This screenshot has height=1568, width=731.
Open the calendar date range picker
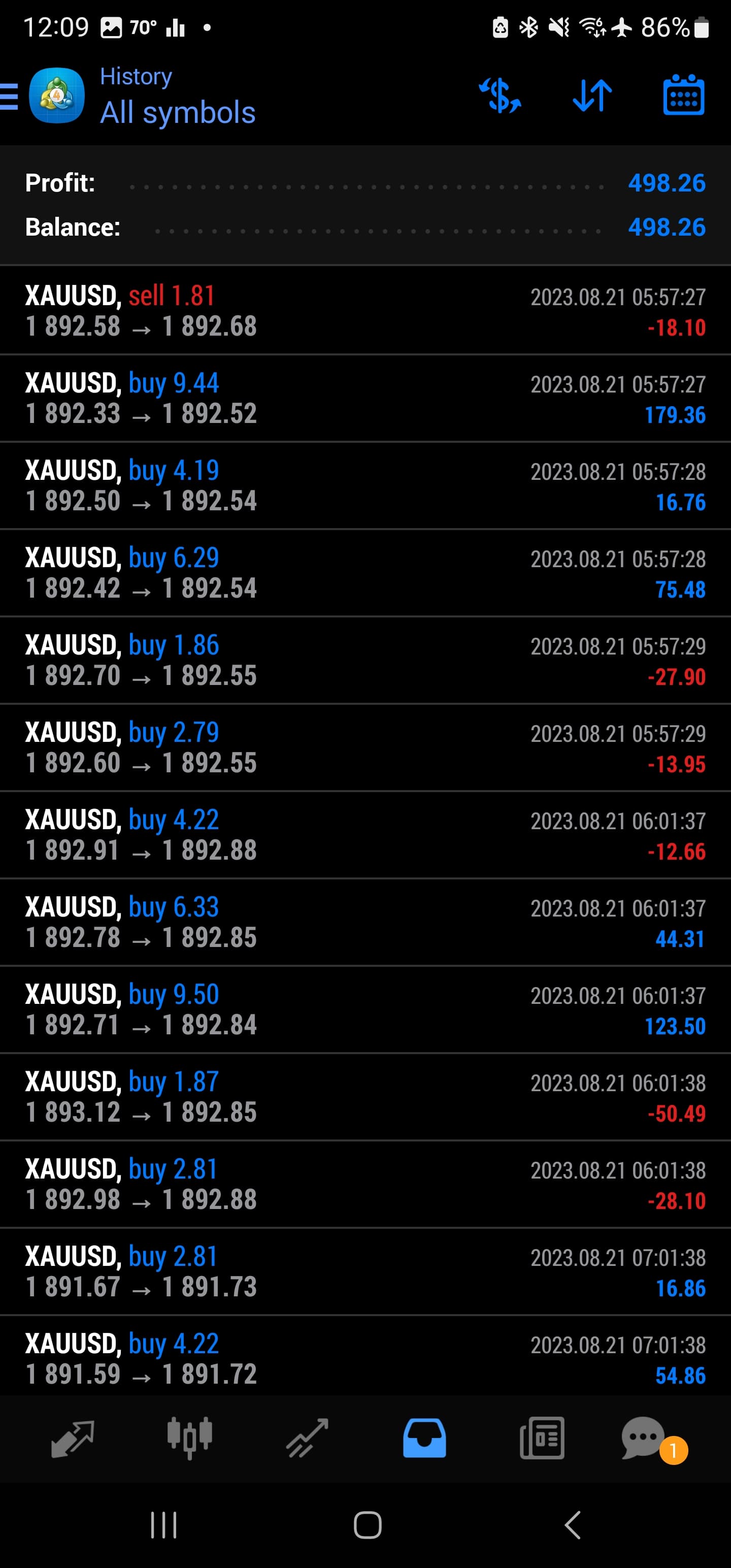coord(683,95)
